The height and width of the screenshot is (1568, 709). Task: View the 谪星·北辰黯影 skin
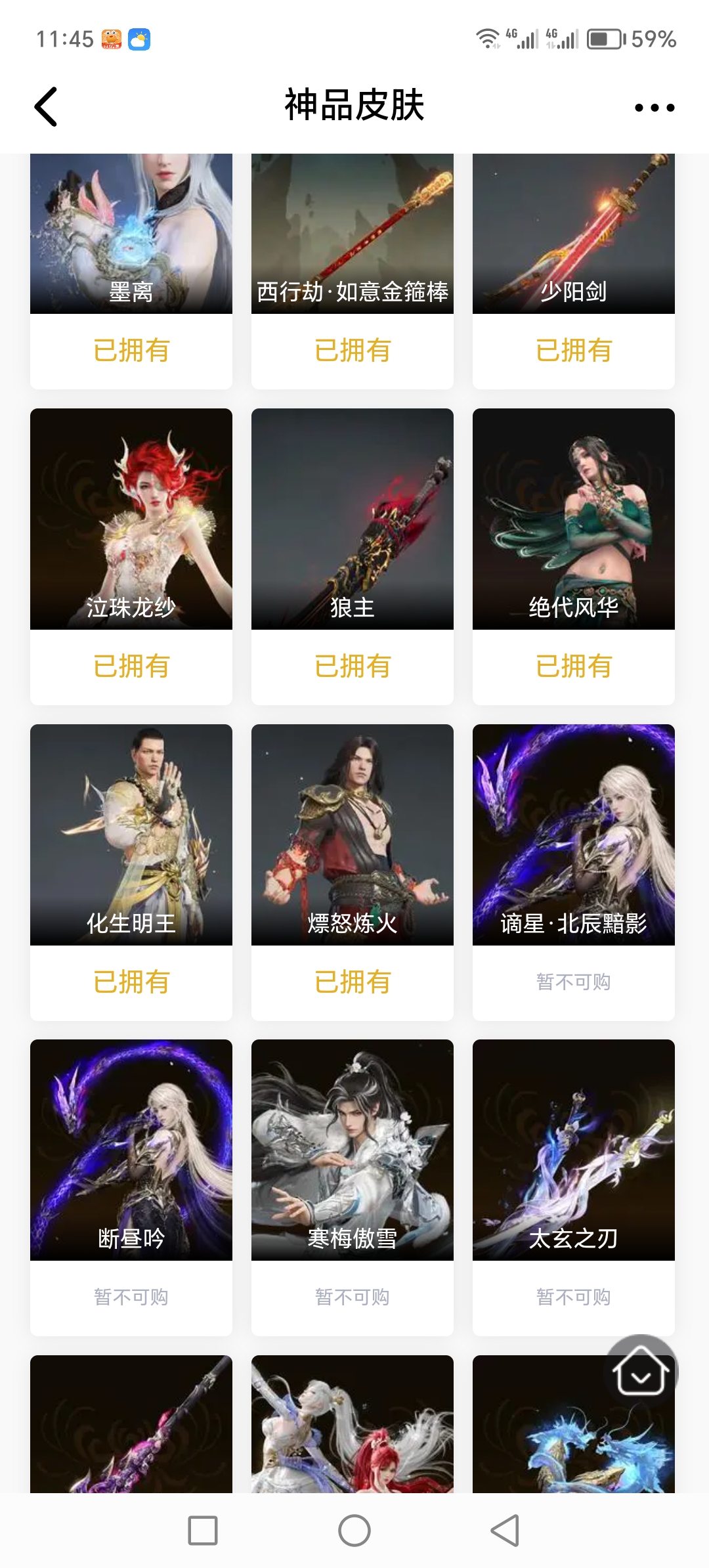(574, 834)
